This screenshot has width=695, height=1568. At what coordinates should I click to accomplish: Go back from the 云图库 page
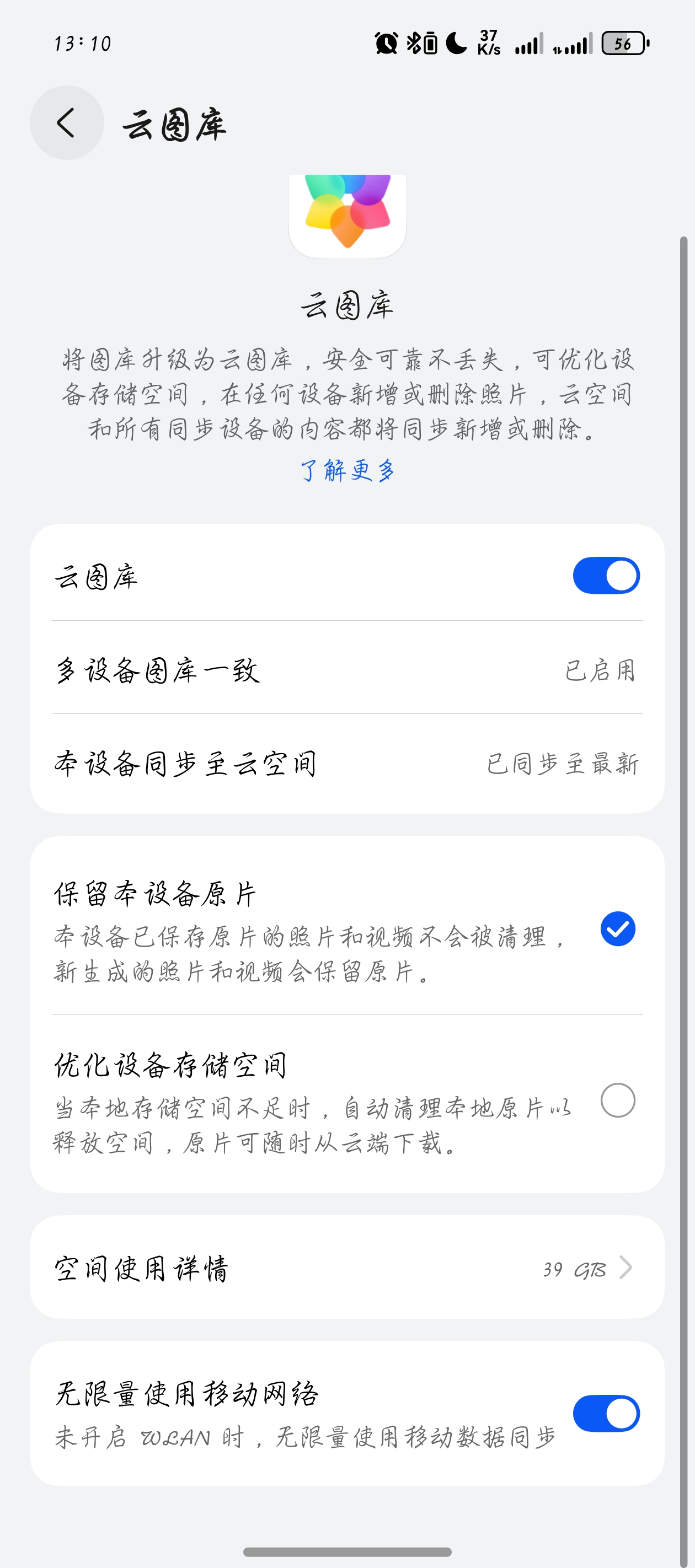click(x=66, y=123)
